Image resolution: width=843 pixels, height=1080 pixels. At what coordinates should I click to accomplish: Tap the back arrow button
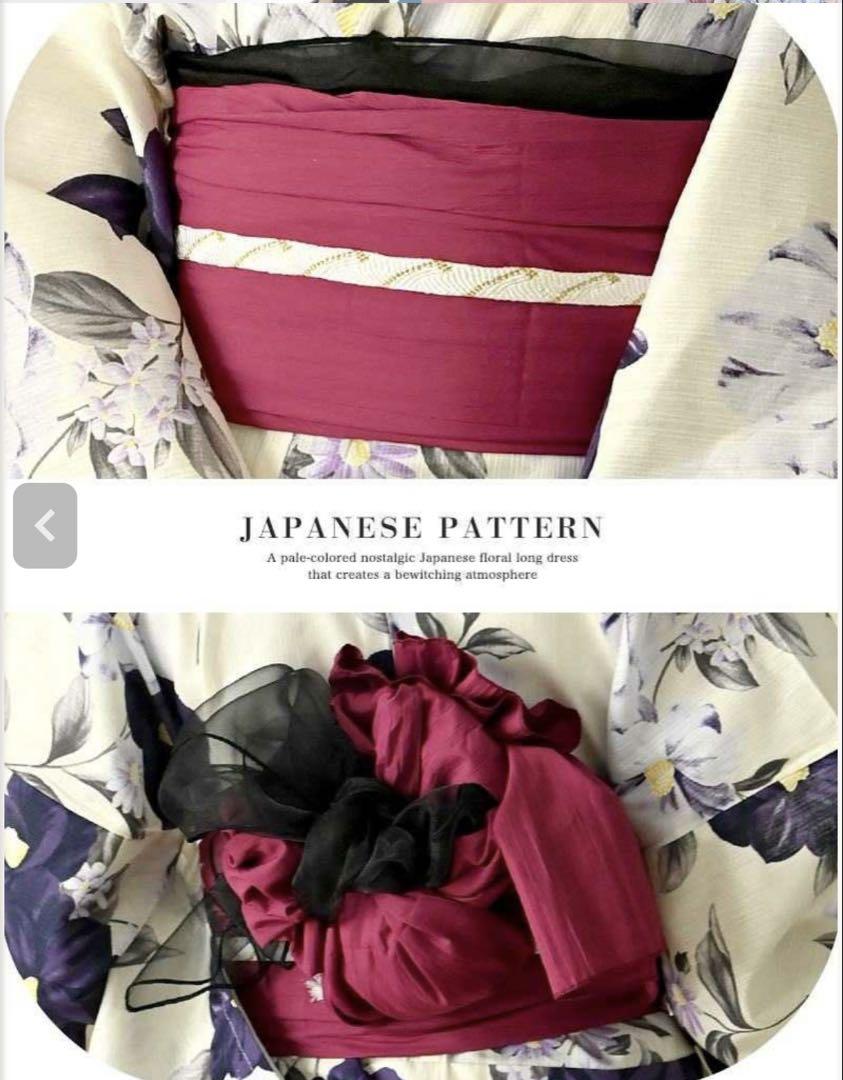45,526
